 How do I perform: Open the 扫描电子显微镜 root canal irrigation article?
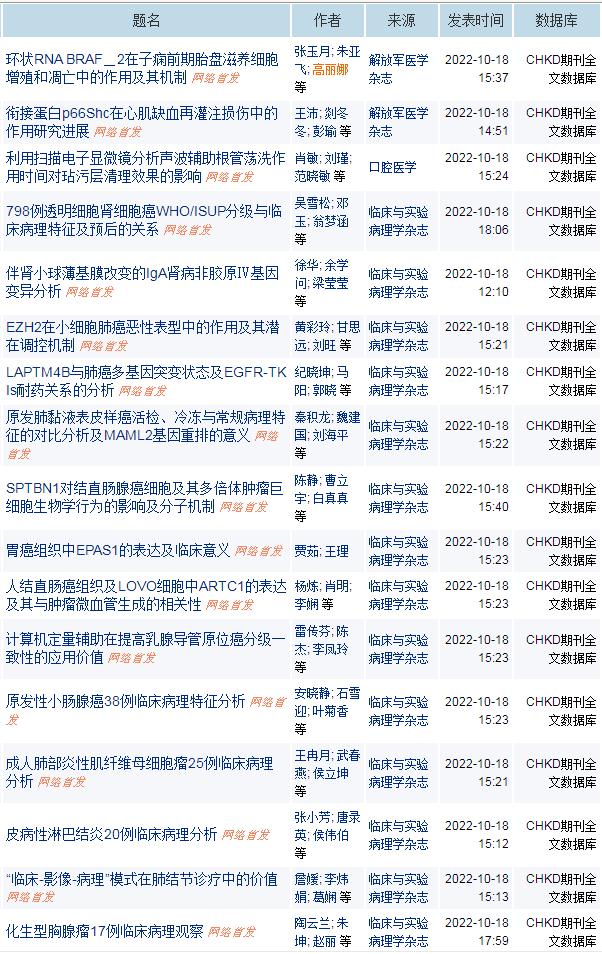(x=142, y=158)
